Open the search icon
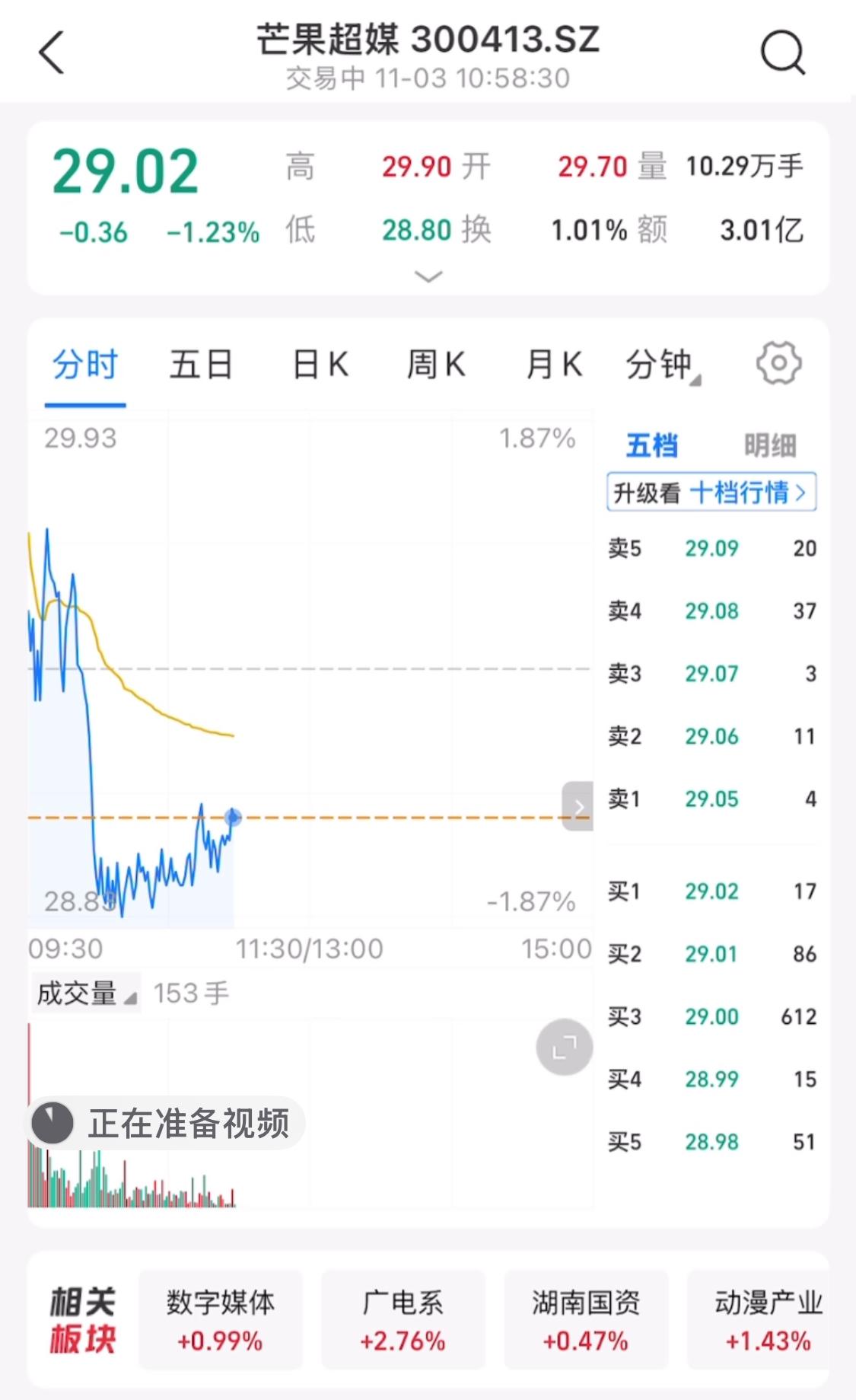This screenshot has width=856, height=1400. [x=783, y=53]
